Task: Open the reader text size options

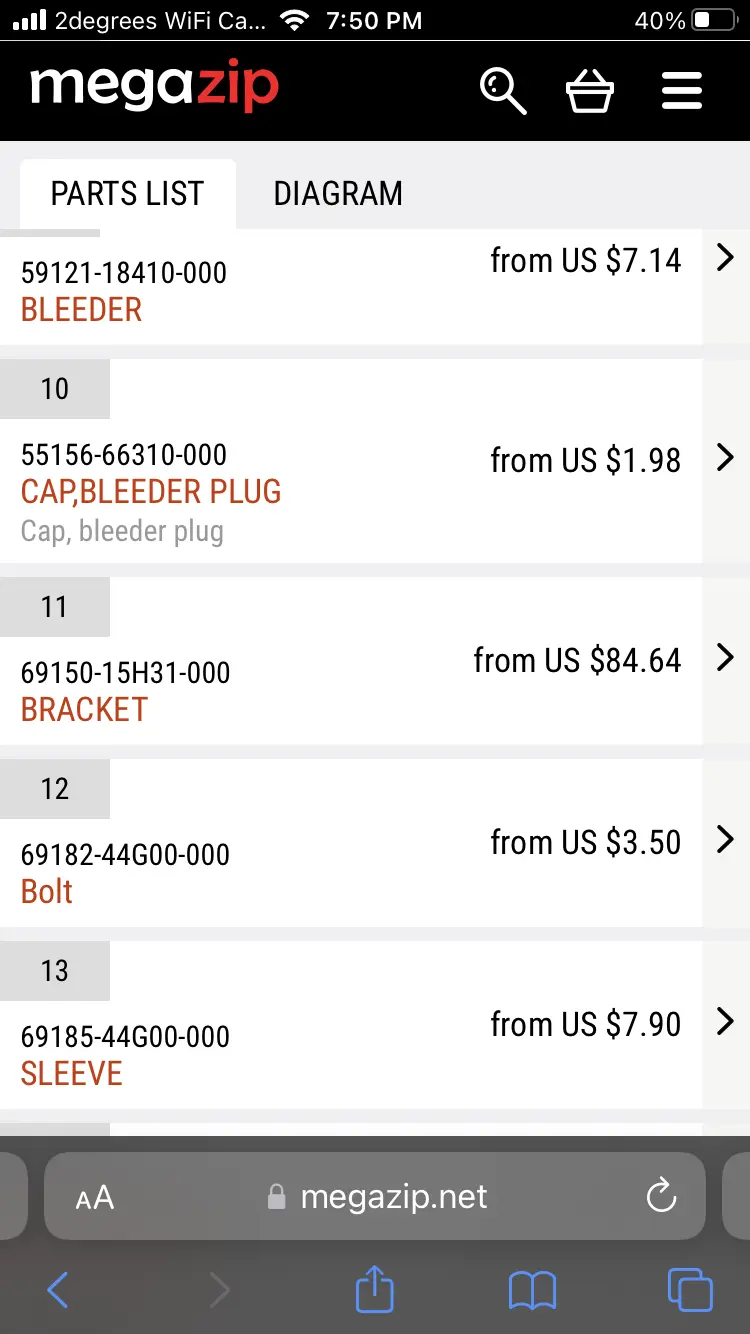Action: [x=95, y=1197]
